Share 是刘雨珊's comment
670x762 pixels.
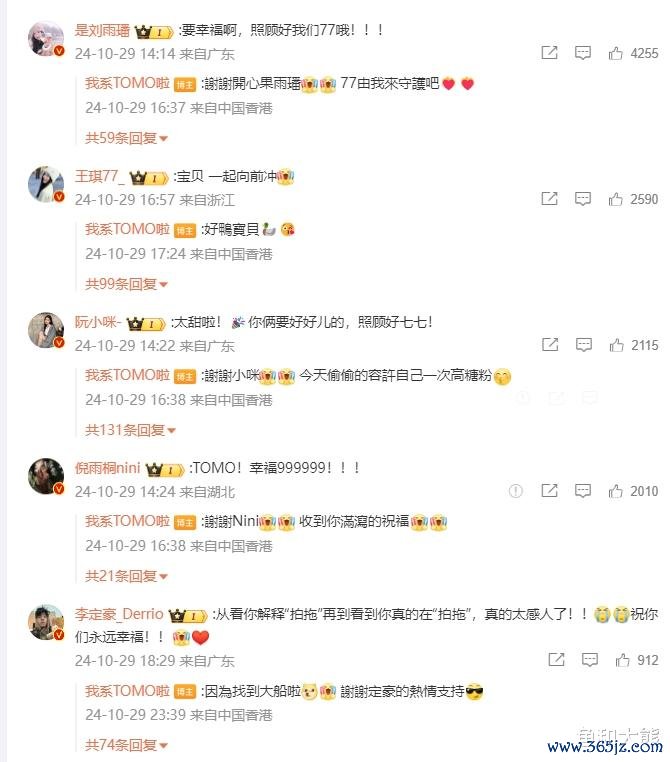(549, 53)
